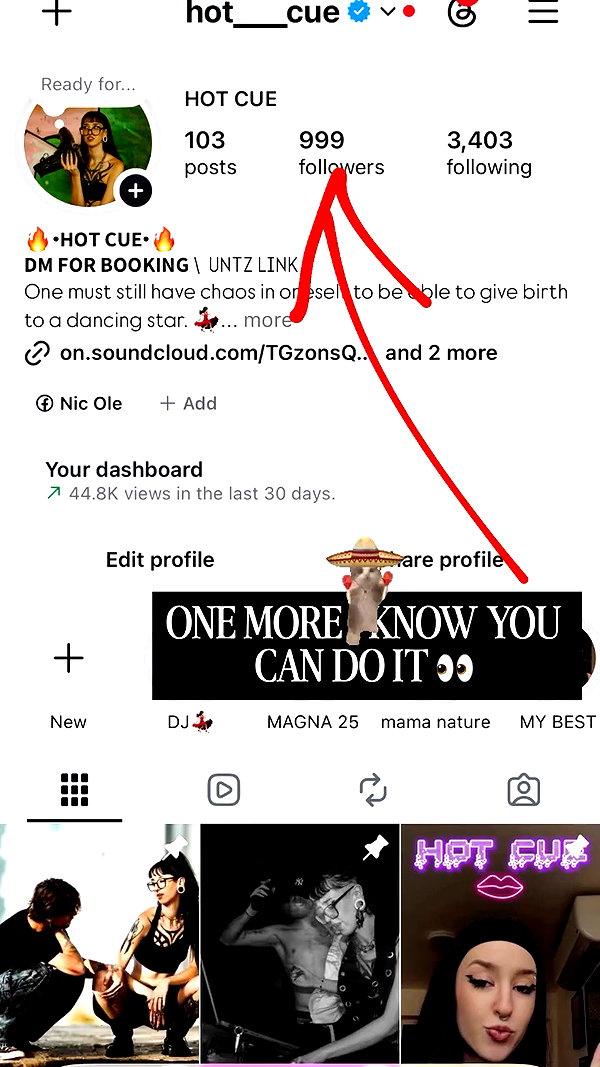Expand the bio with more
600x1067 pixels.
coord(267,321)
